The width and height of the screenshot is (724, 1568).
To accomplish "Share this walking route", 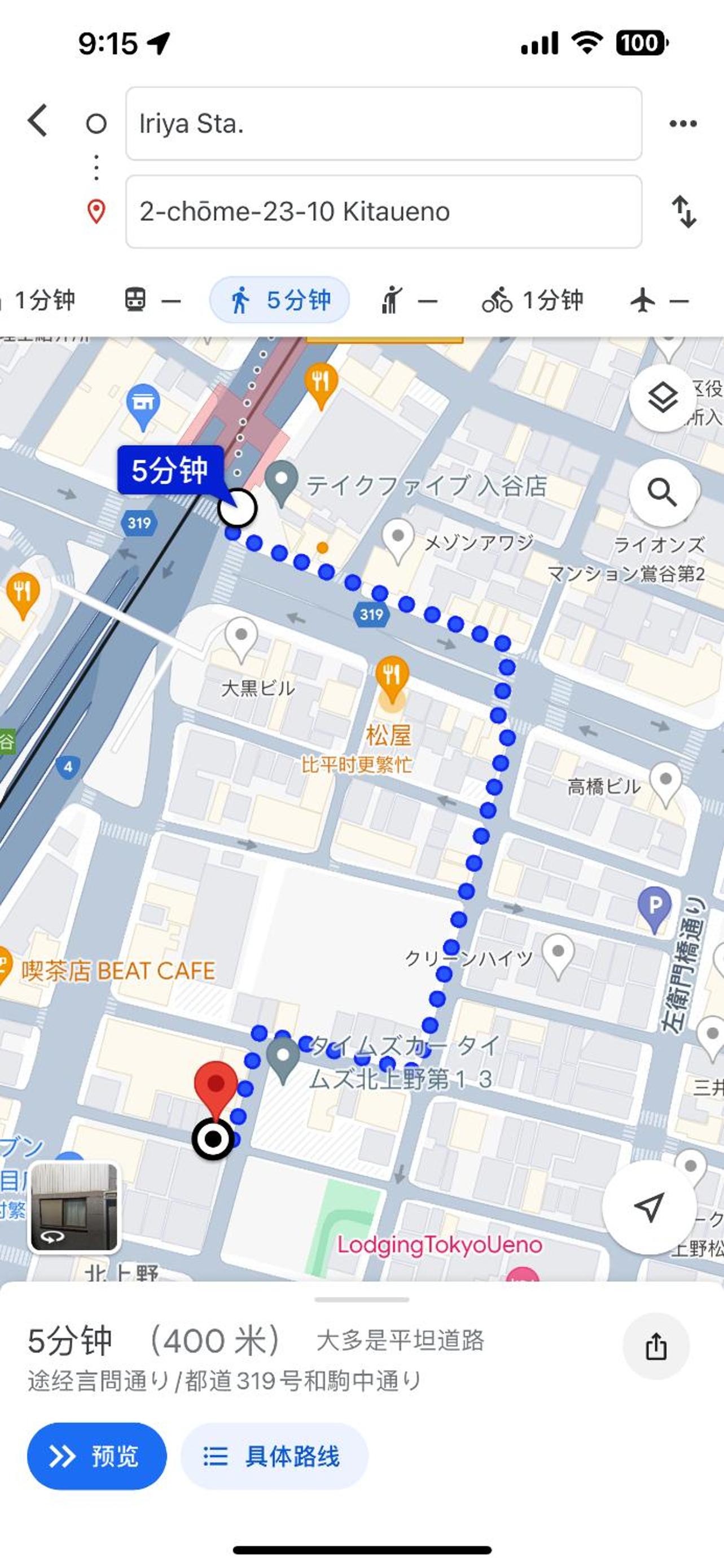I will (x=656, y=1346).
